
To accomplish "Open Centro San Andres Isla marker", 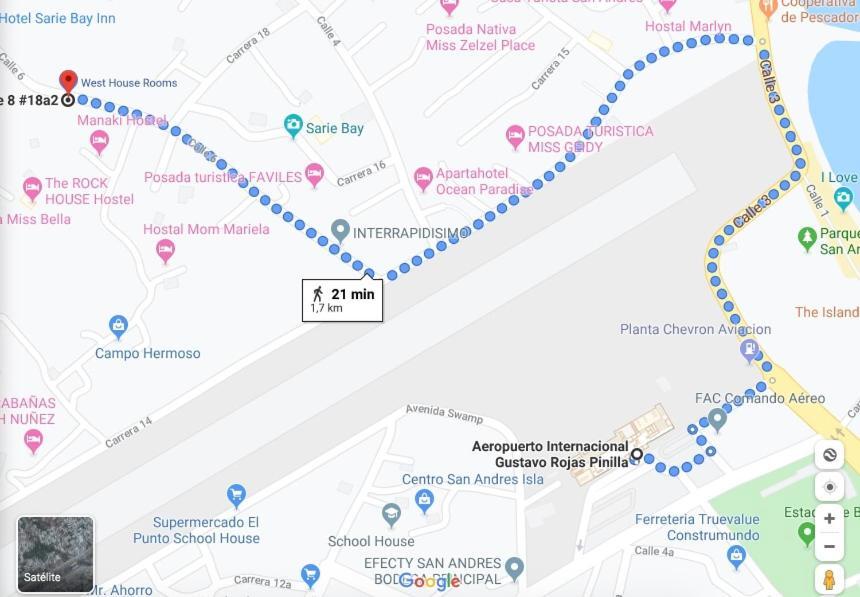I will pos(424,499).
